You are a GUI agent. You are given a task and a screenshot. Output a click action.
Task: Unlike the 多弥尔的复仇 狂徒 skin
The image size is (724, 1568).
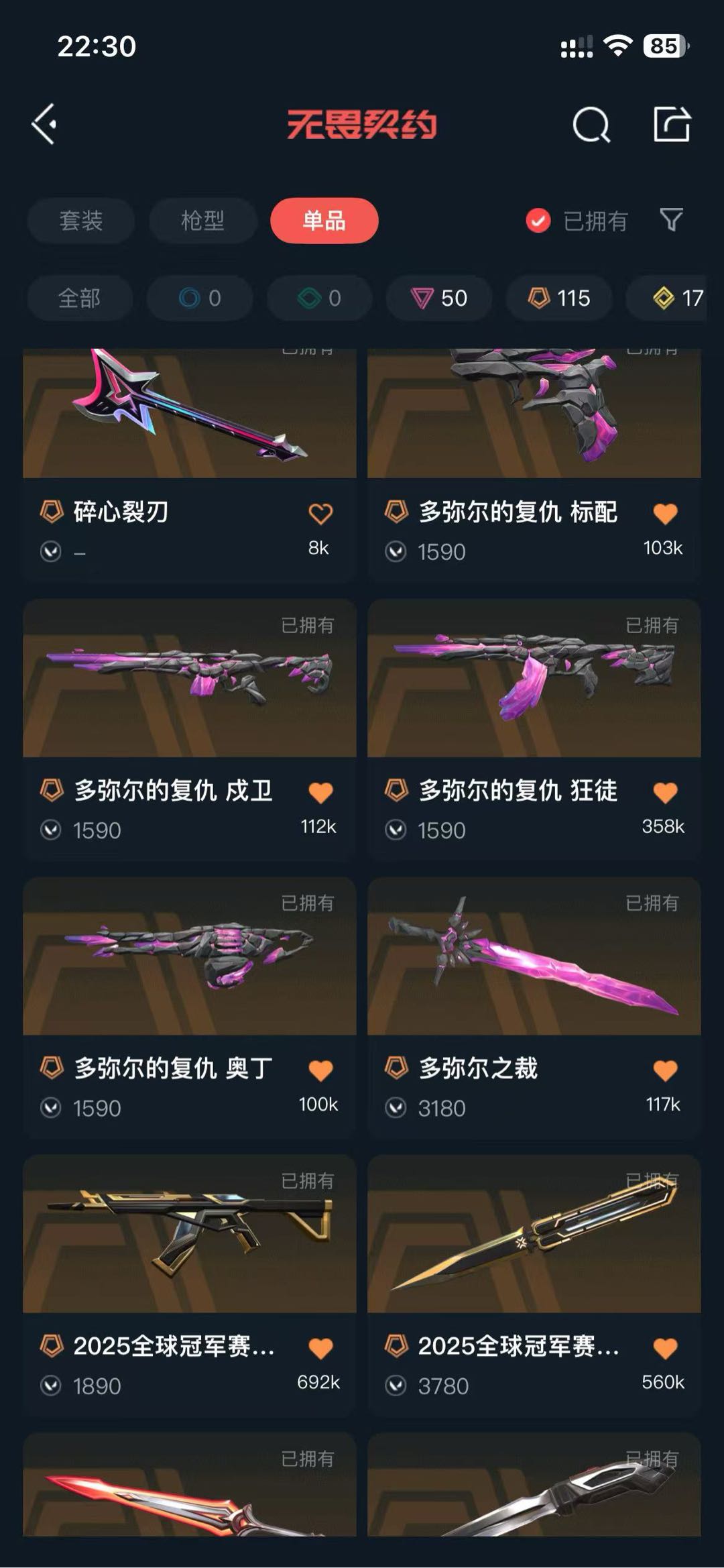pyautogui.click(x=666, y=793)
